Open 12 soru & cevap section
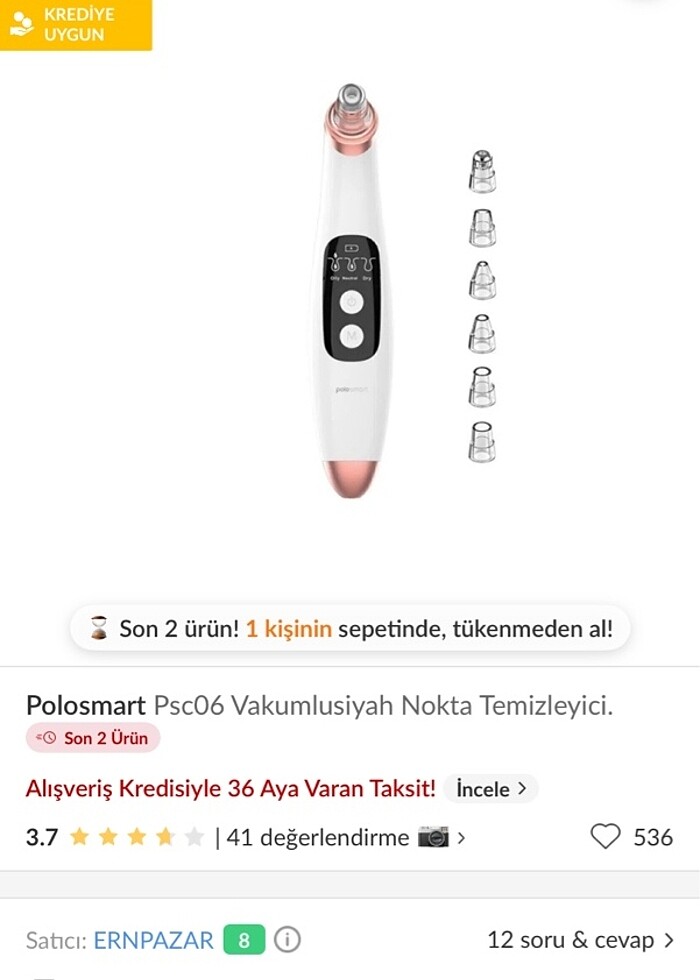This screenshot has width=700, height=980. [x=580, y=940]
